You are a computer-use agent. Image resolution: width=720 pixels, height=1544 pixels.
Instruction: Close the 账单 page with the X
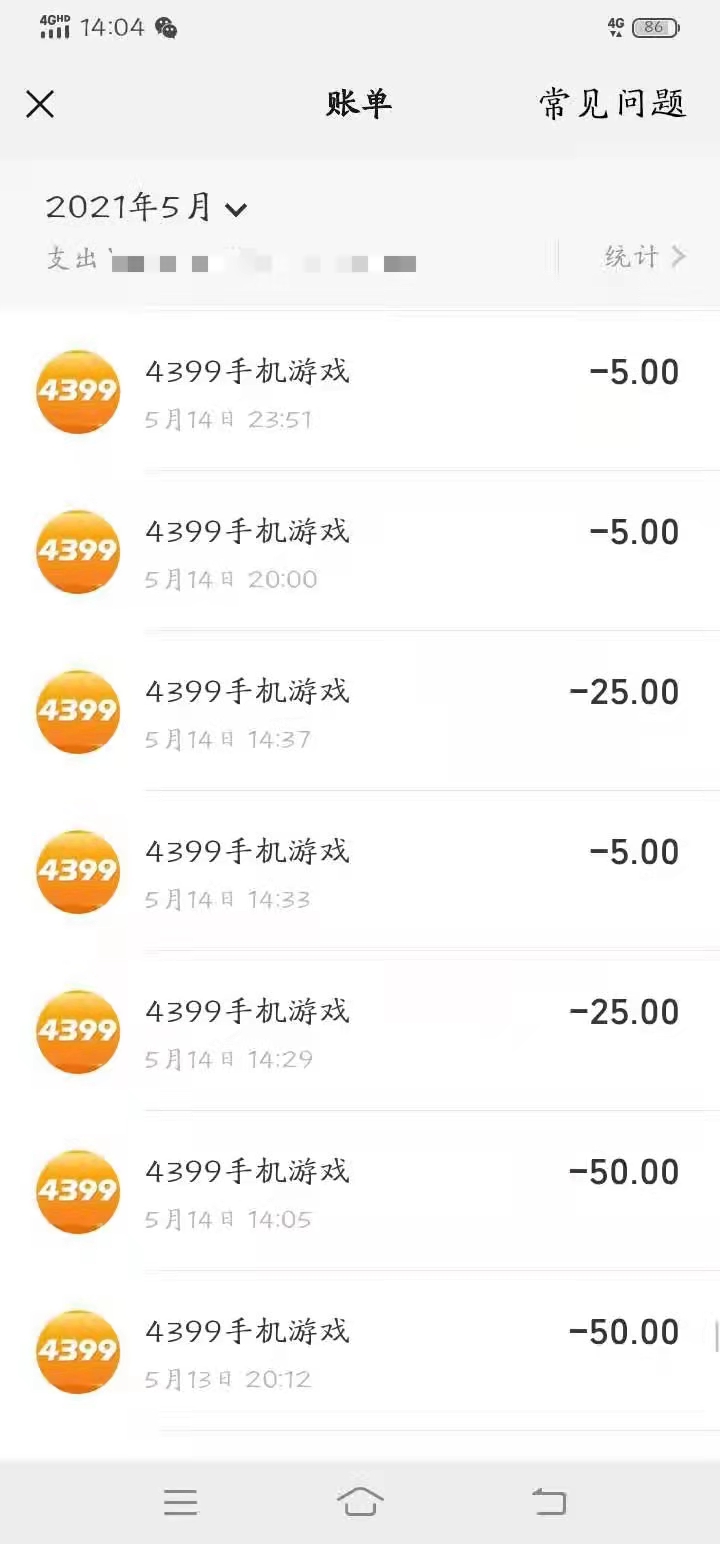[40, 104]
